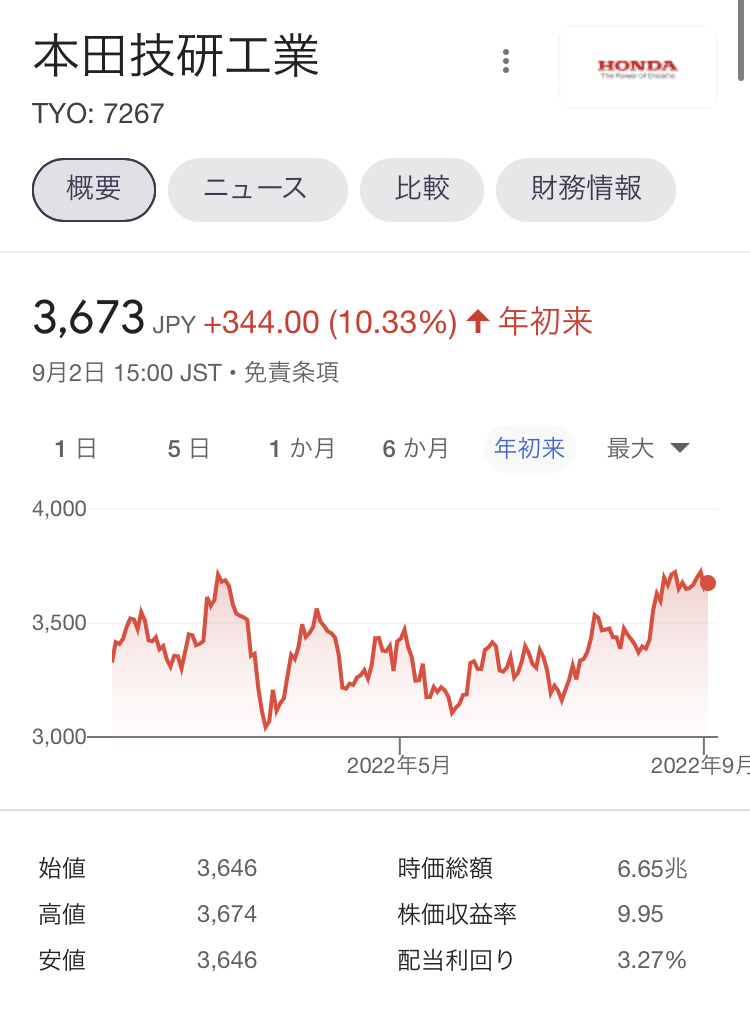Select the 年初来 chart range
This screenshot has height=1010, width=750.
pyautogui.click(x=529, y=449)
